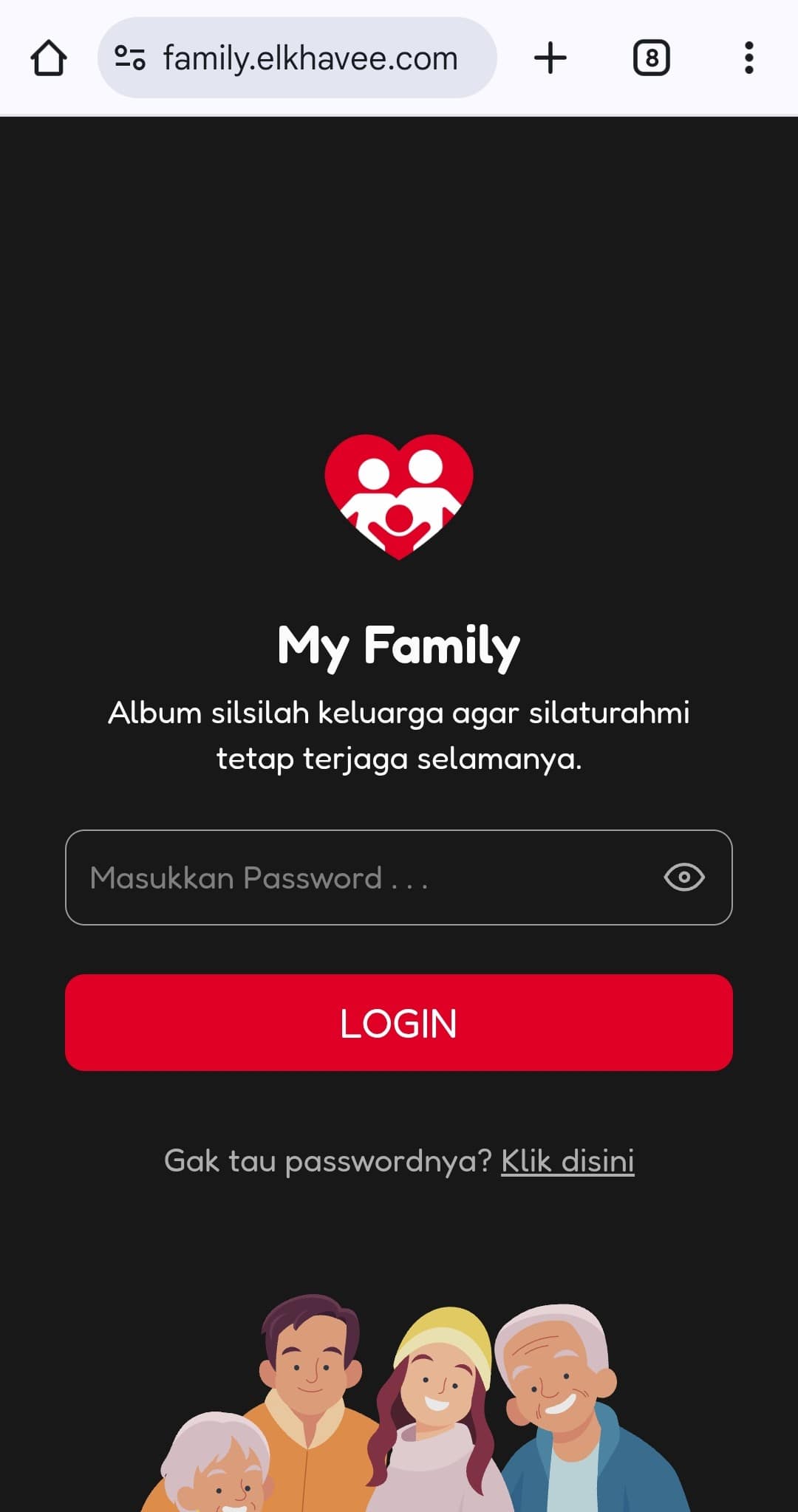798x1512 pixels.
Task: Focus the Masukkan Password field
Action: pos(362,878)
